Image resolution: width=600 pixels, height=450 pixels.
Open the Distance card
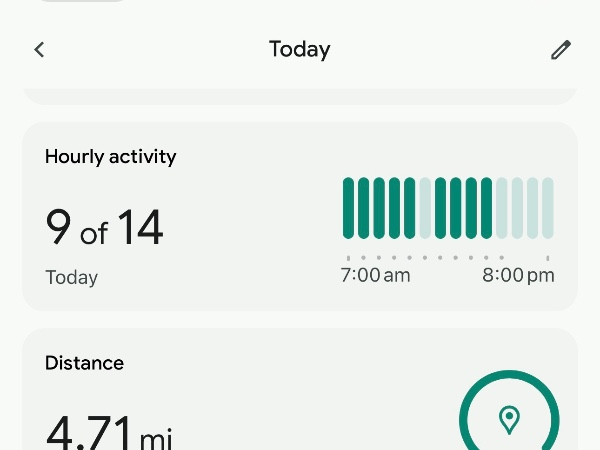[x=299, y=395]
